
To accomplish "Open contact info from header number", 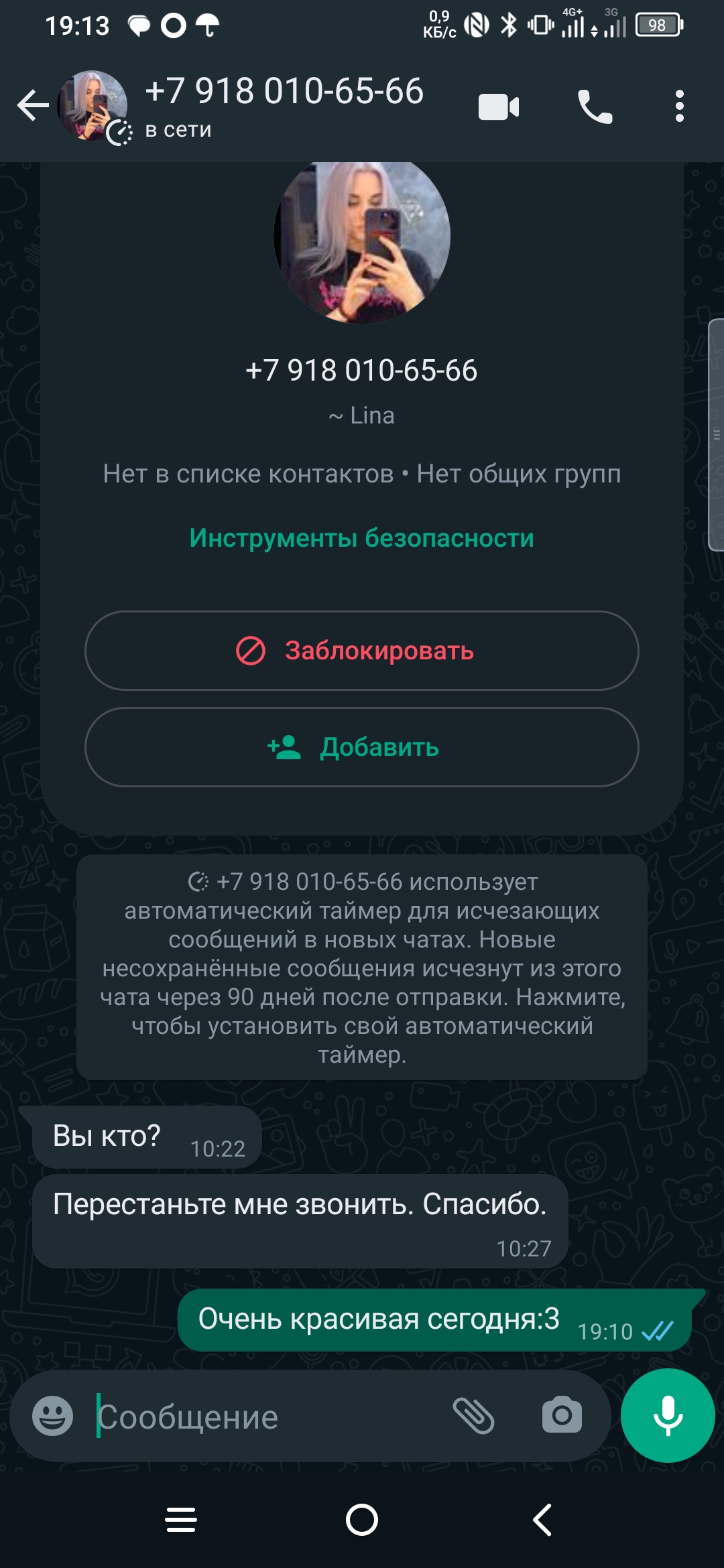I will 284,90.
